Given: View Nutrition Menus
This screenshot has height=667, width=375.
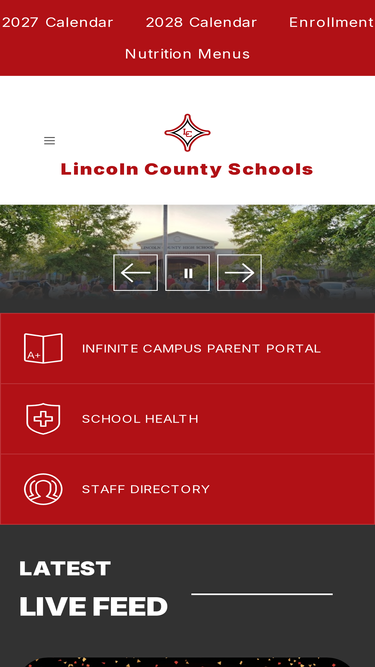Looking at the screenshot, I should coord(188,54).
